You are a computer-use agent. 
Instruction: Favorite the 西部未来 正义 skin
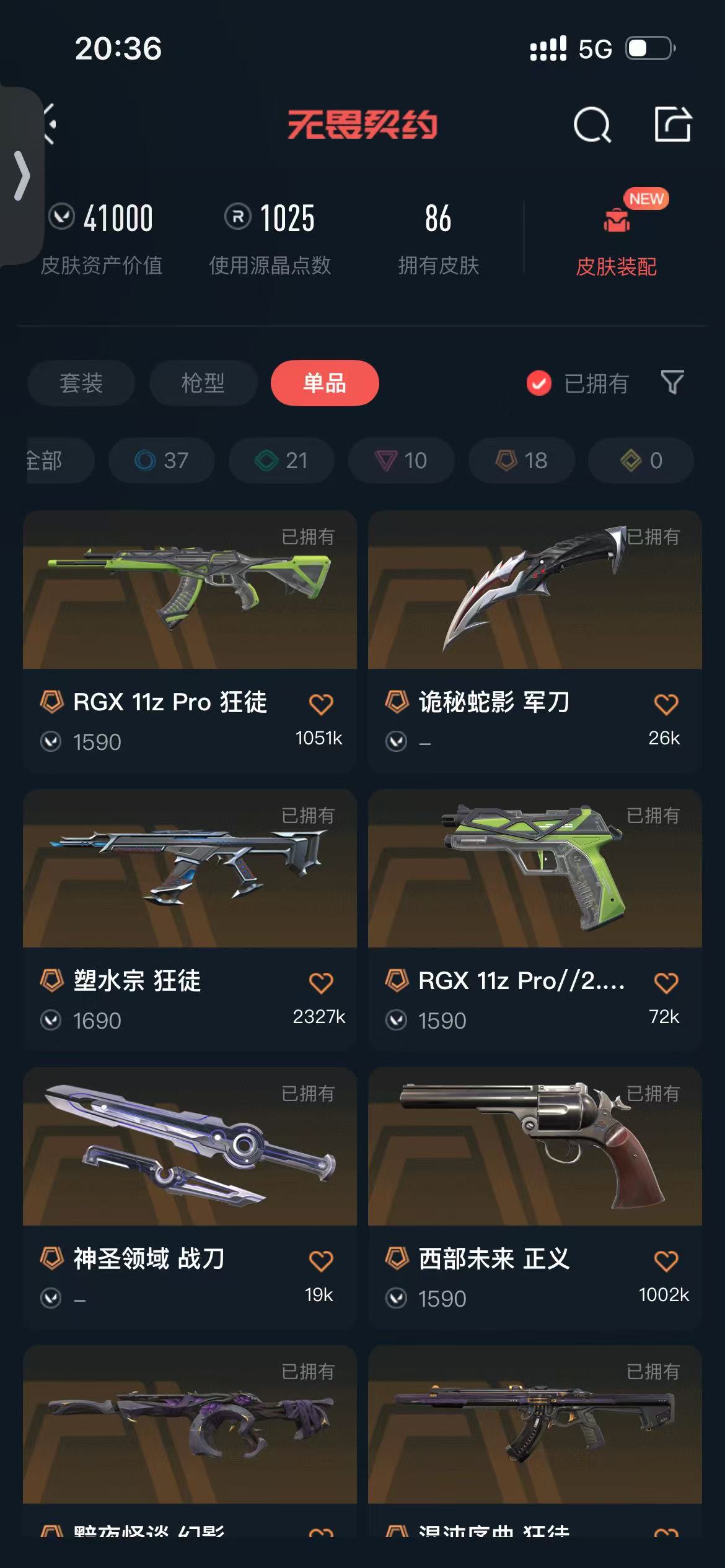tap(666, 1261)
